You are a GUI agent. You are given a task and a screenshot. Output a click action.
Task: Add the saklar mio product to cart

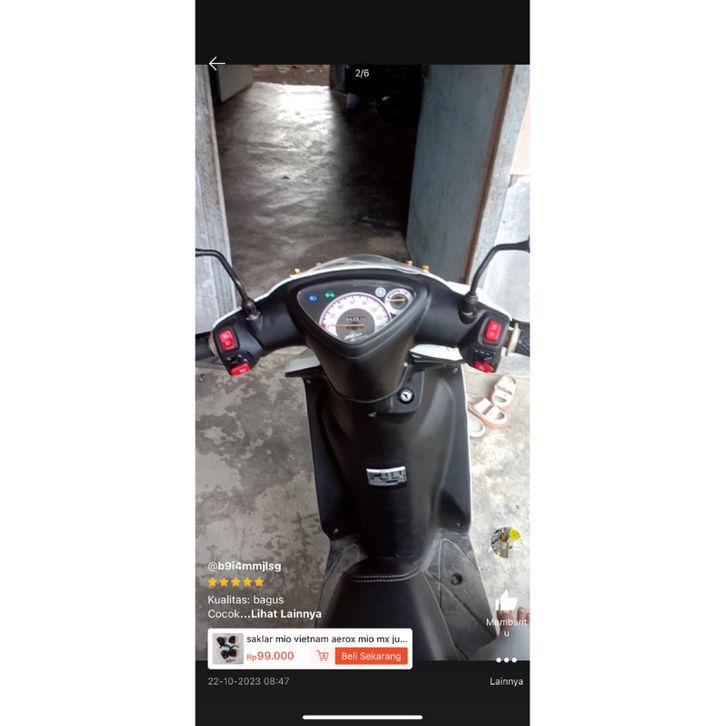pos(322,656)
